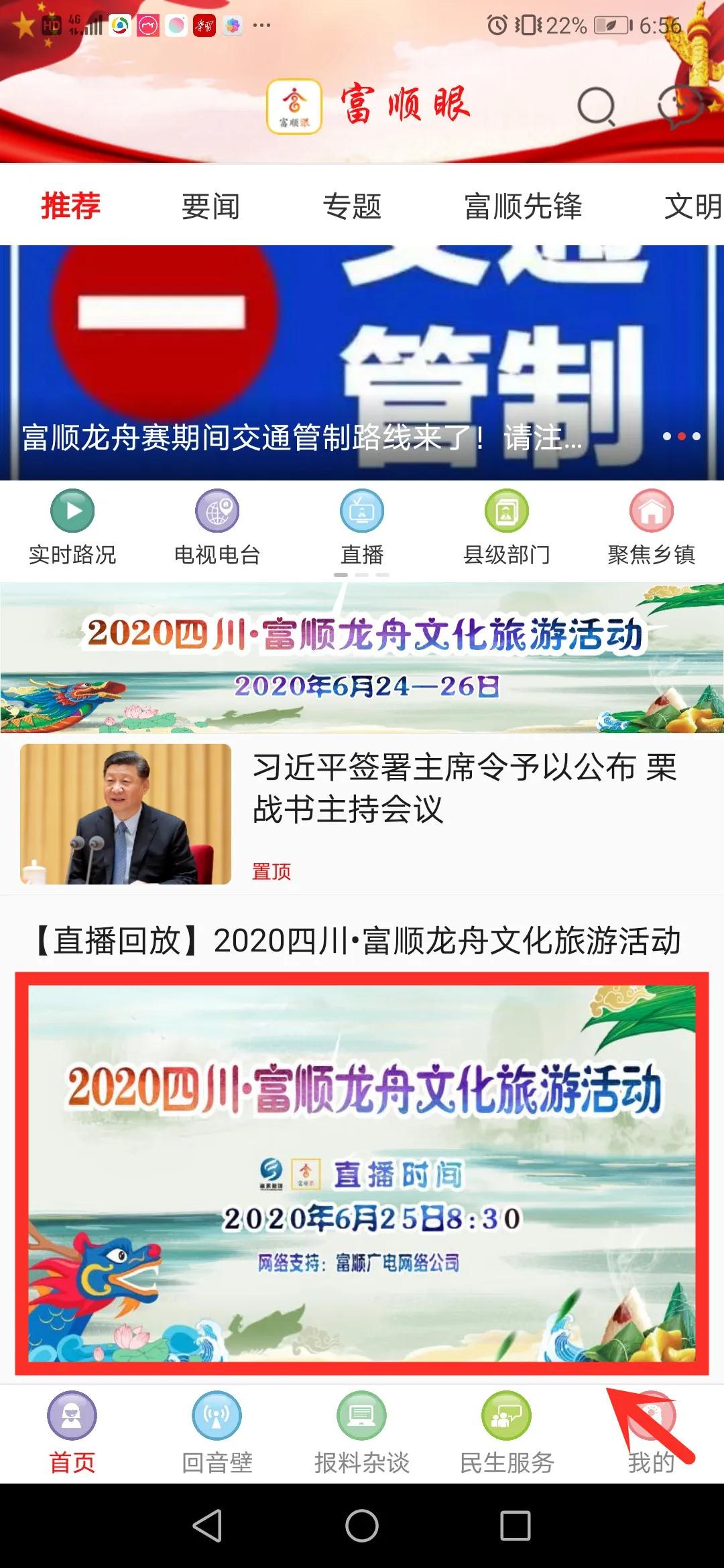The image size is (724, 1568).
Task: Go to 民生服务 in bottom navigation
Action: click(x=507, y=1433)
